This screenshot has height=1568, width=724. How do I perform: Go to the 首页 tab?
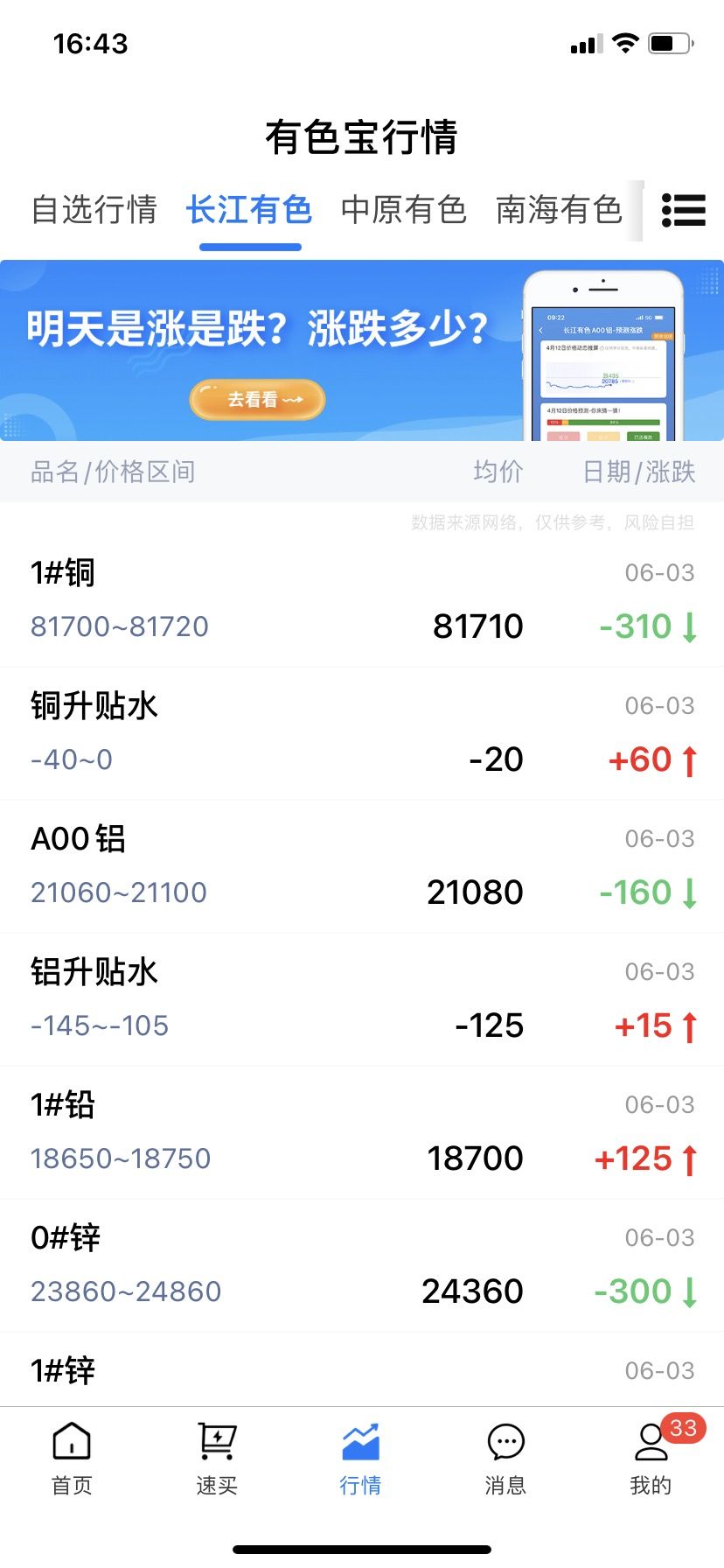point(72,1459)
